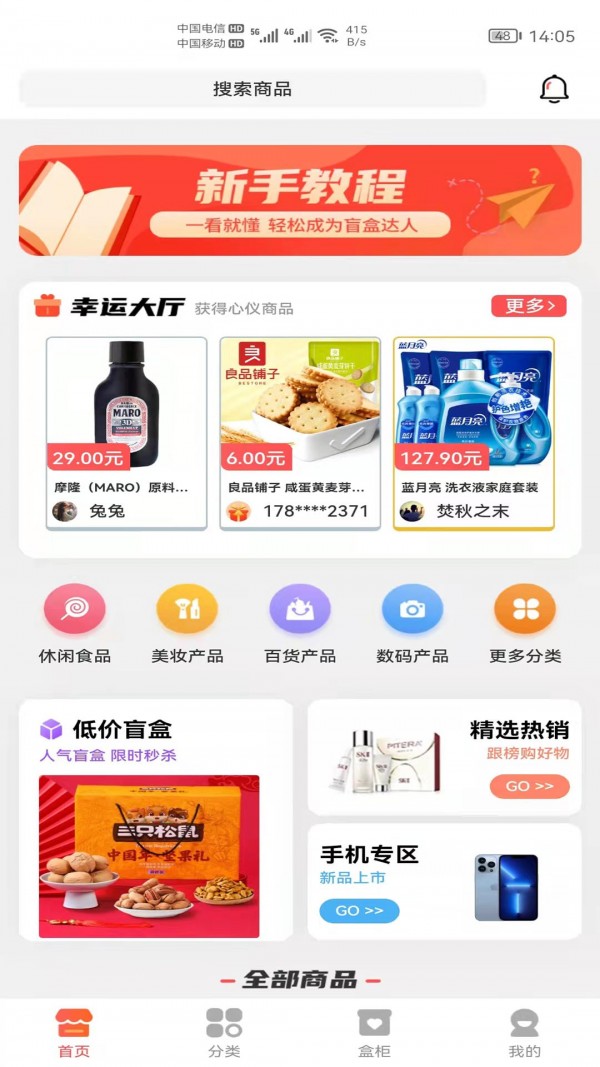The height and width of the screenshot is (1067, 600).
Task: Open the 新手教程 tutorial banner
Action: pos(300,200)
